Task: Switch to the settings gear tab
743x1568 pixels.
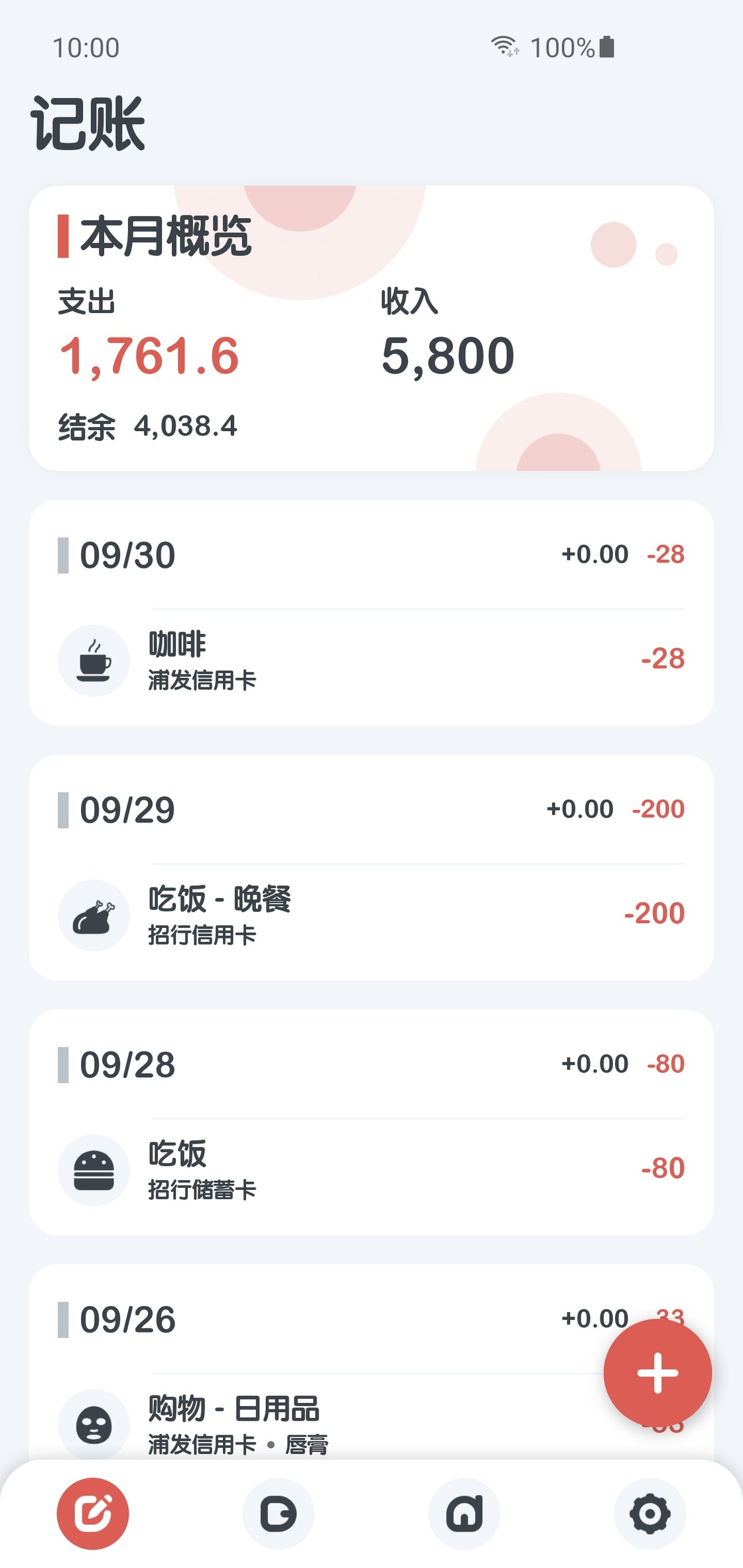Action: click(x=649, y=1514)
